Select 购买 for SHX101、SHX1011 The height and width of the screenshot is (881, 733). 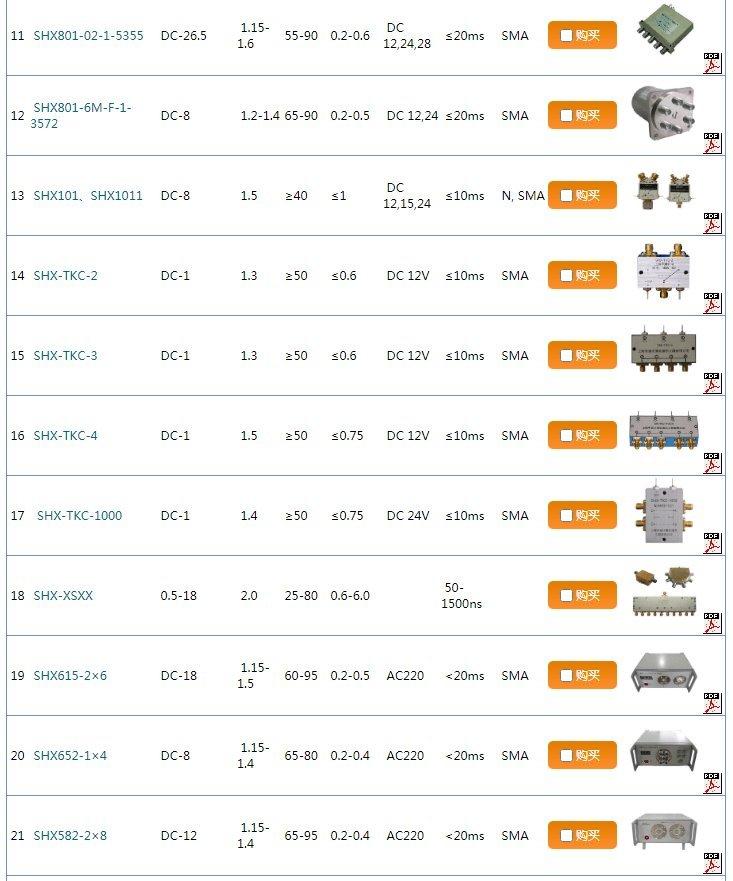[582, 196]
